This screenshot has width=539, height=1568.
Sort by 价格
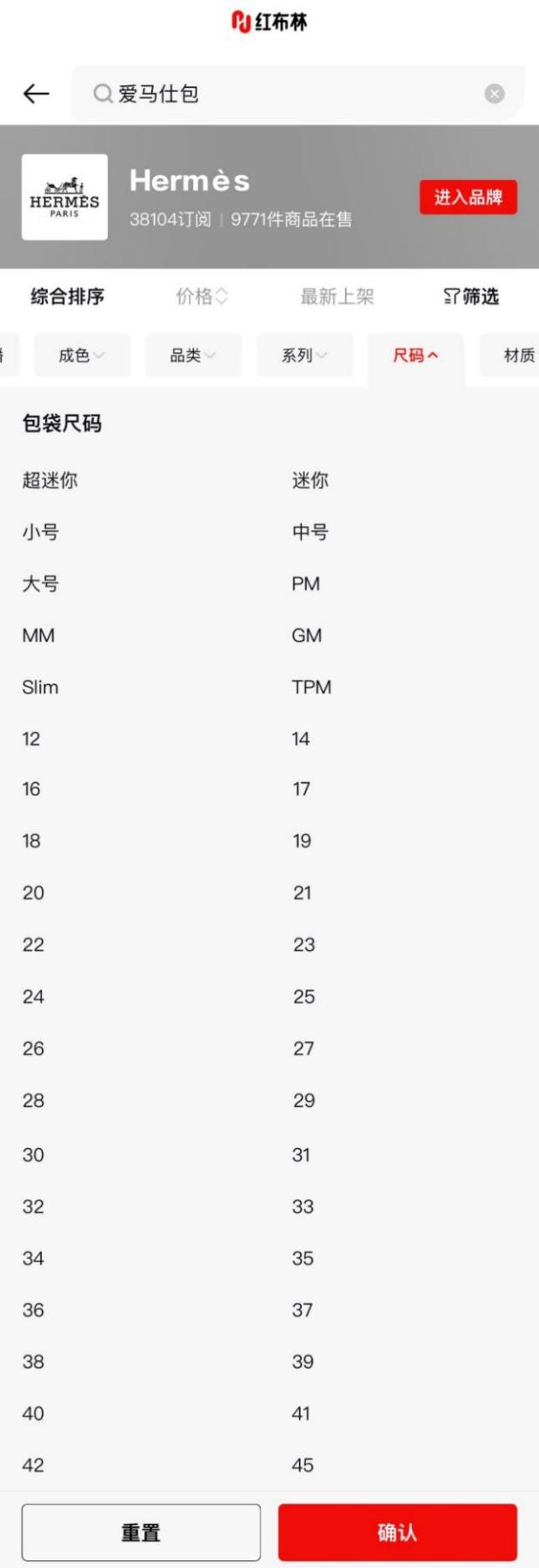(202, 296)
